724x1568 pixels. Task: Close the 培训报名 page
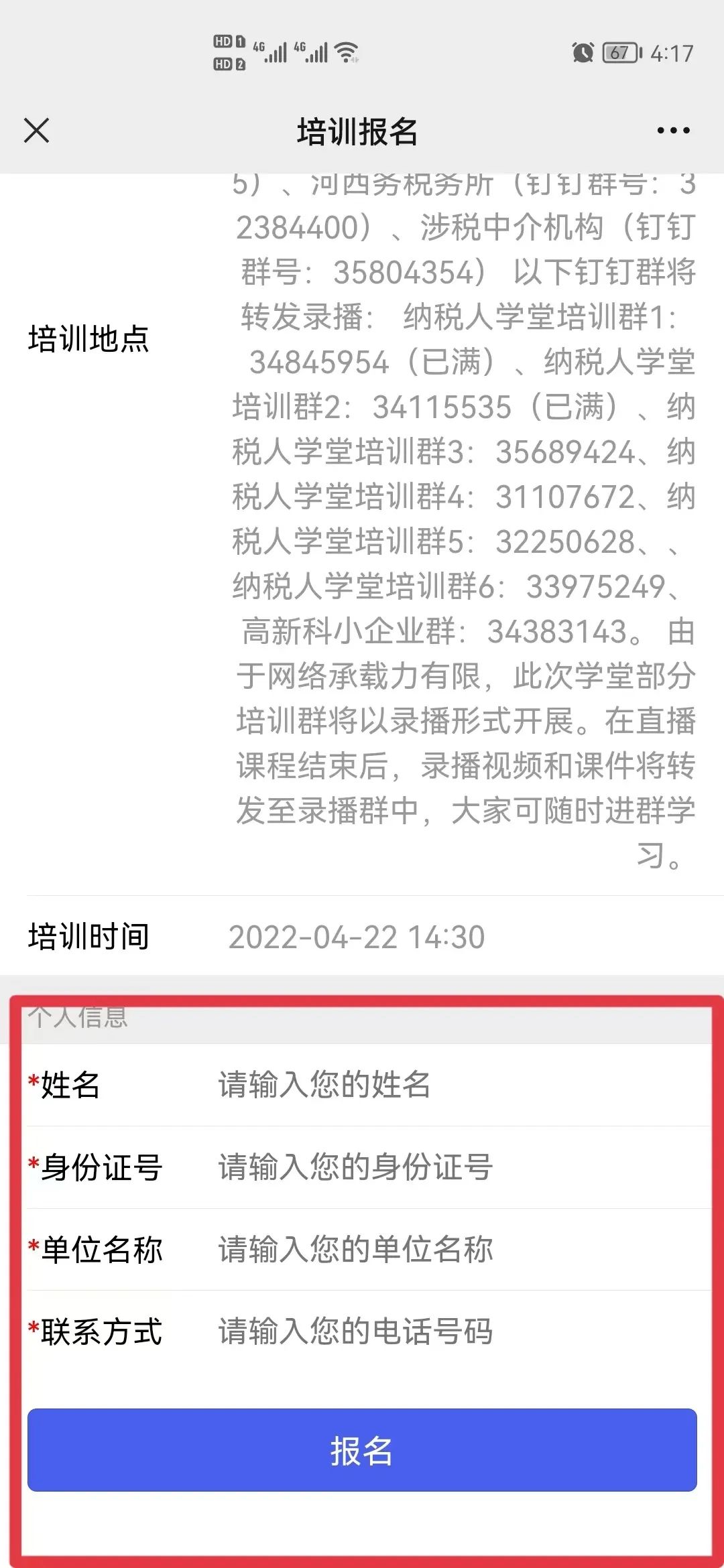(x=36, y=131)
